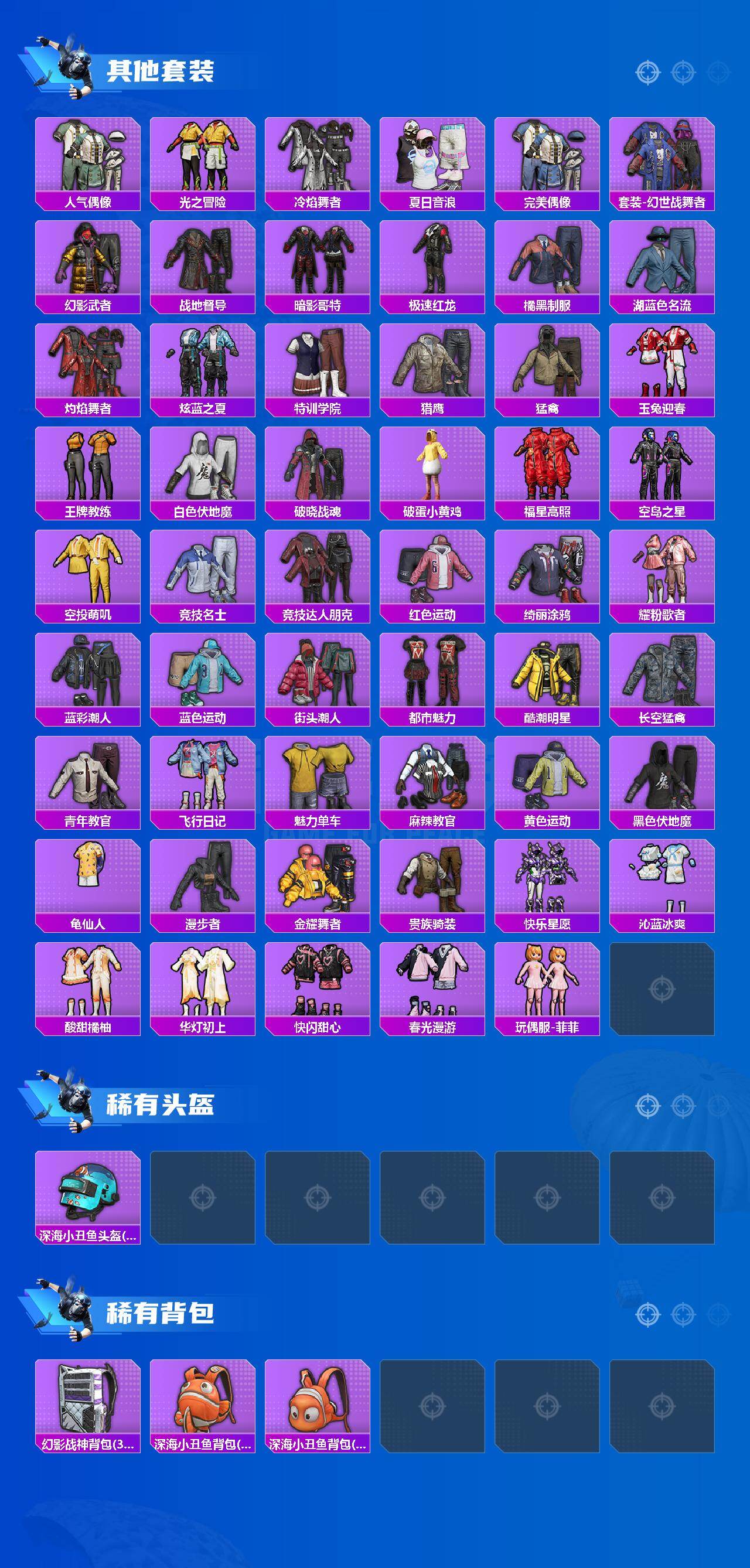Open the 光之冒险 outfit
Image resolution: width=750 pixels, height=1568 pixels.
coord(204,157)
